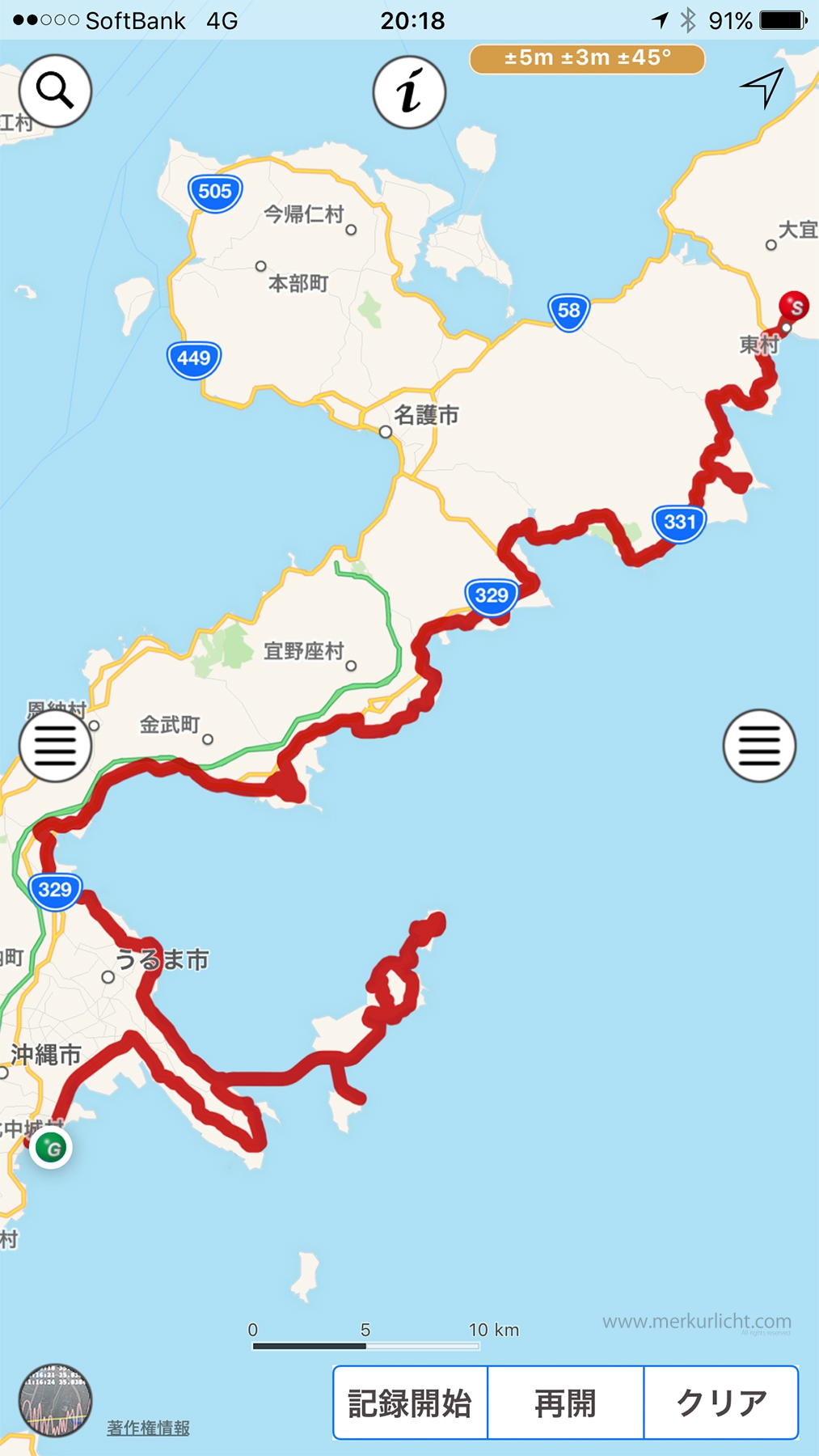The height and width of the screenshot is (1456, 819).
Task: Open the info button
Action: tap(409, 92)
